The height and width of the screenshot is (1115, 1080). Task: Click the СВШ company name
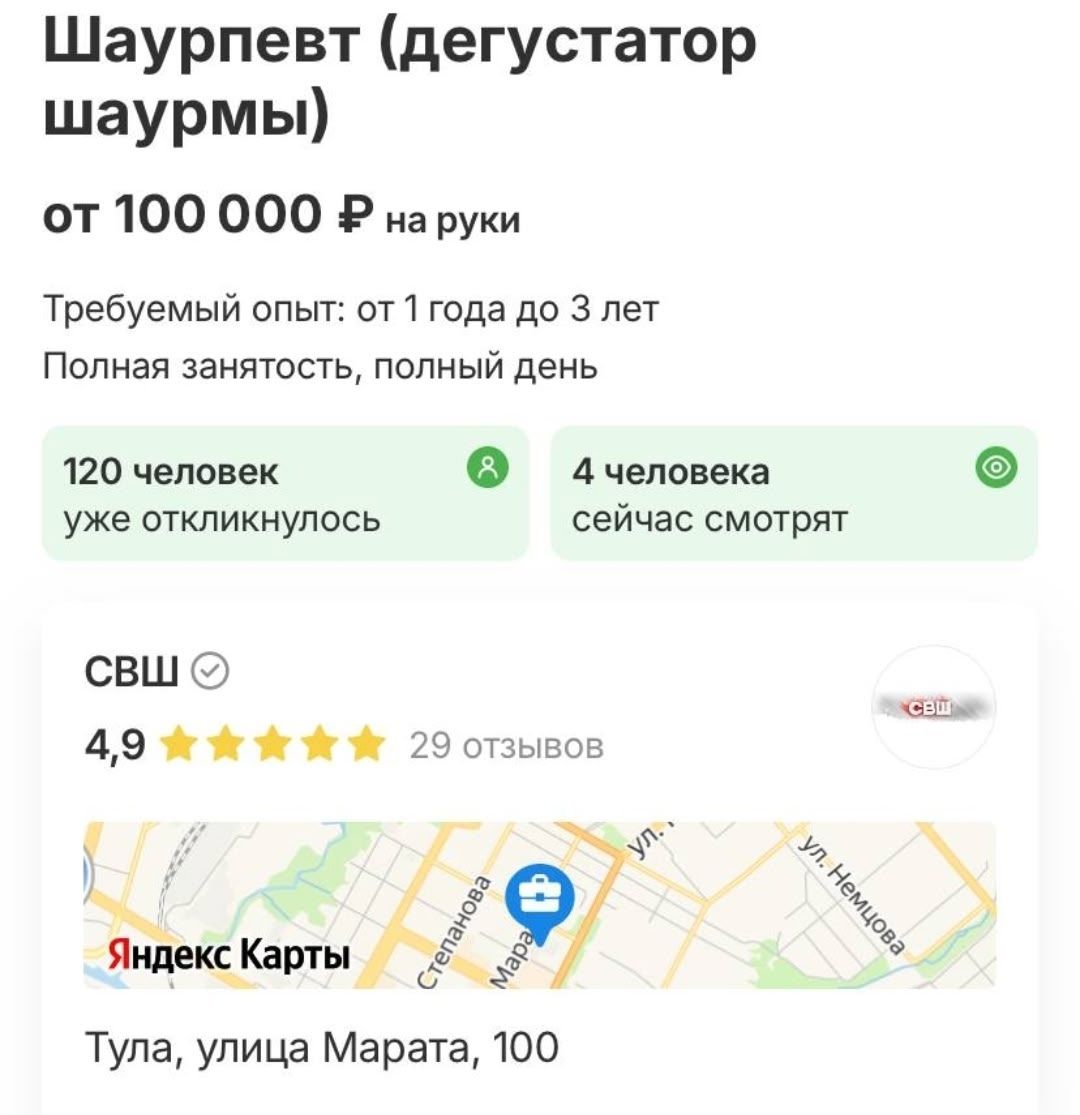tap(131, 668)
